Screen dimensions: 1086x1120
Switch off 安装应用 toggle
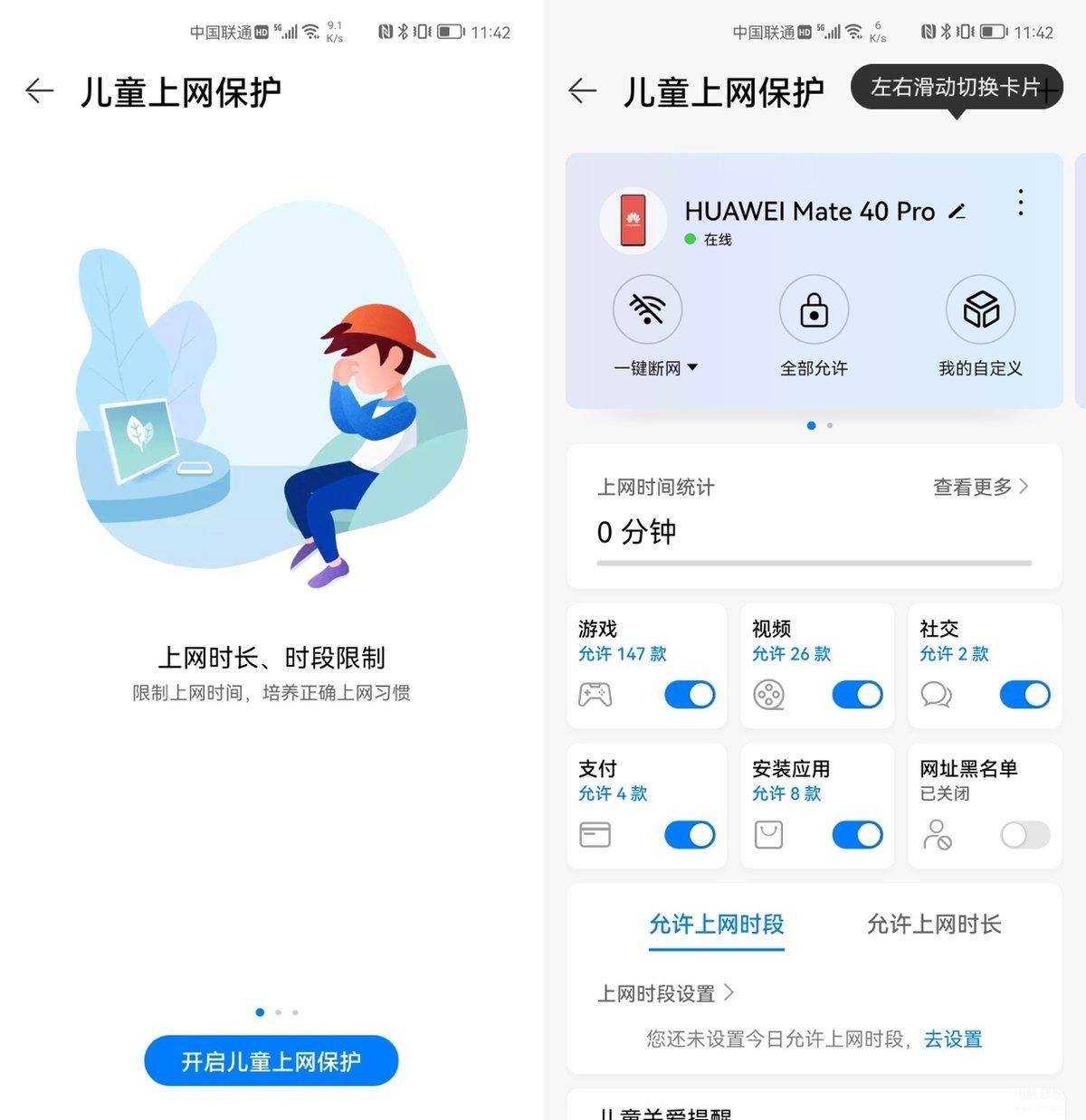(x=857, y=834)
